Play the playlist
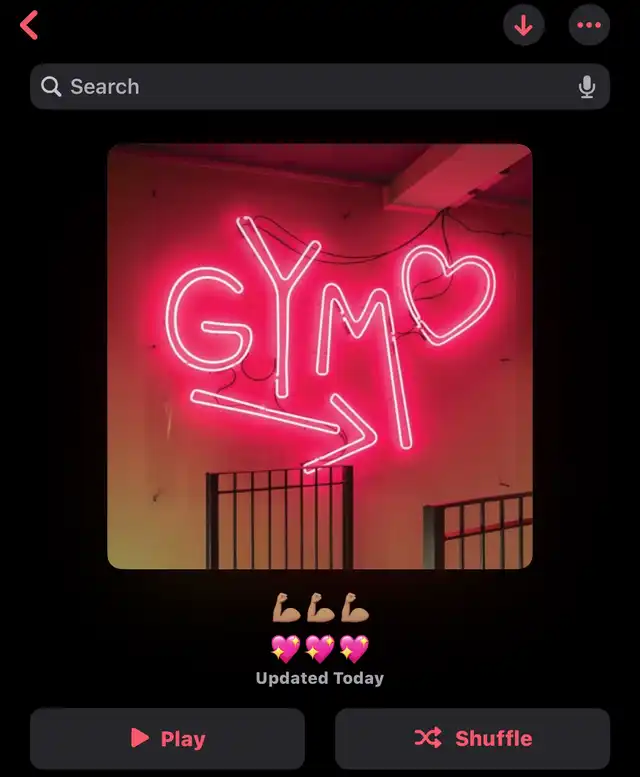 click(167, 739)
